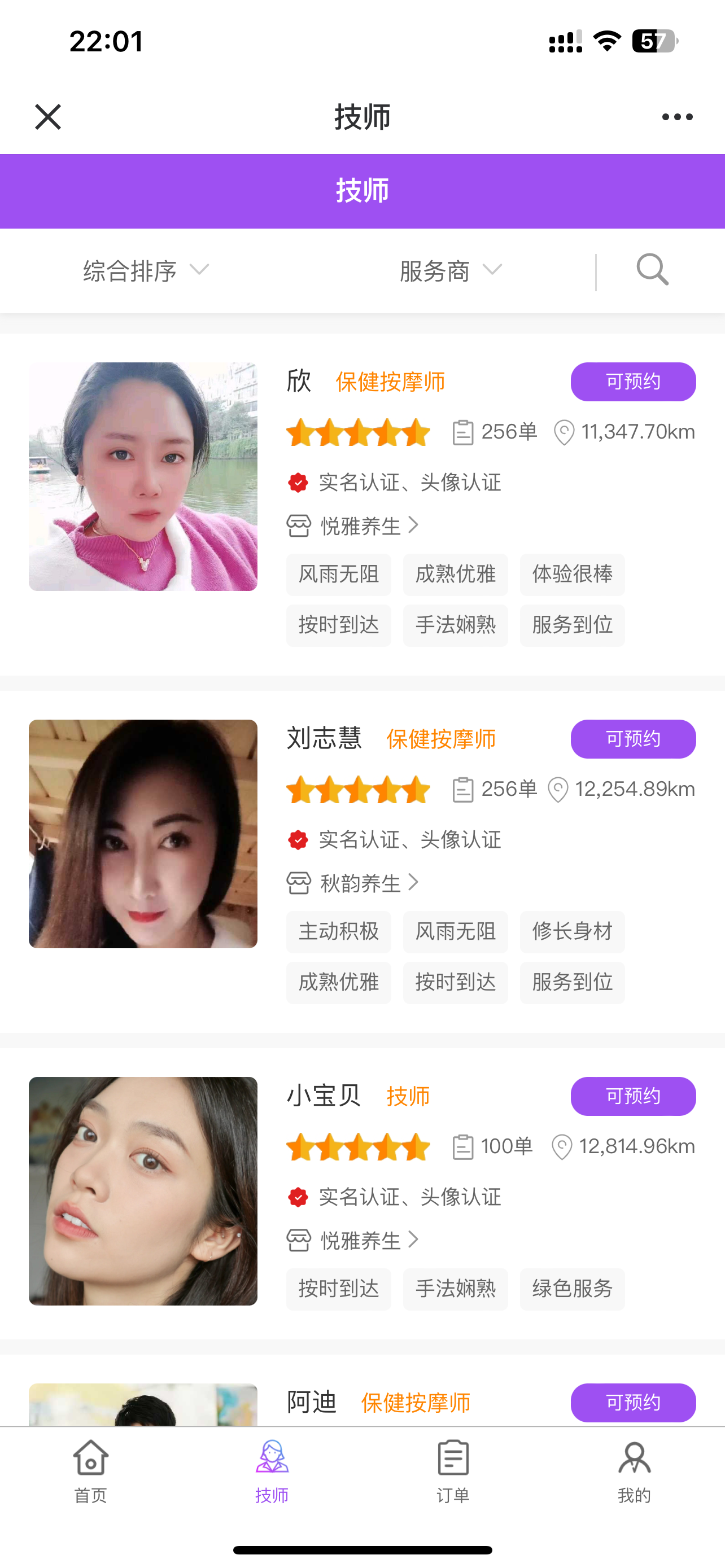Open 欣's profile photo
725x1568 pixels.
click(143, 476)
